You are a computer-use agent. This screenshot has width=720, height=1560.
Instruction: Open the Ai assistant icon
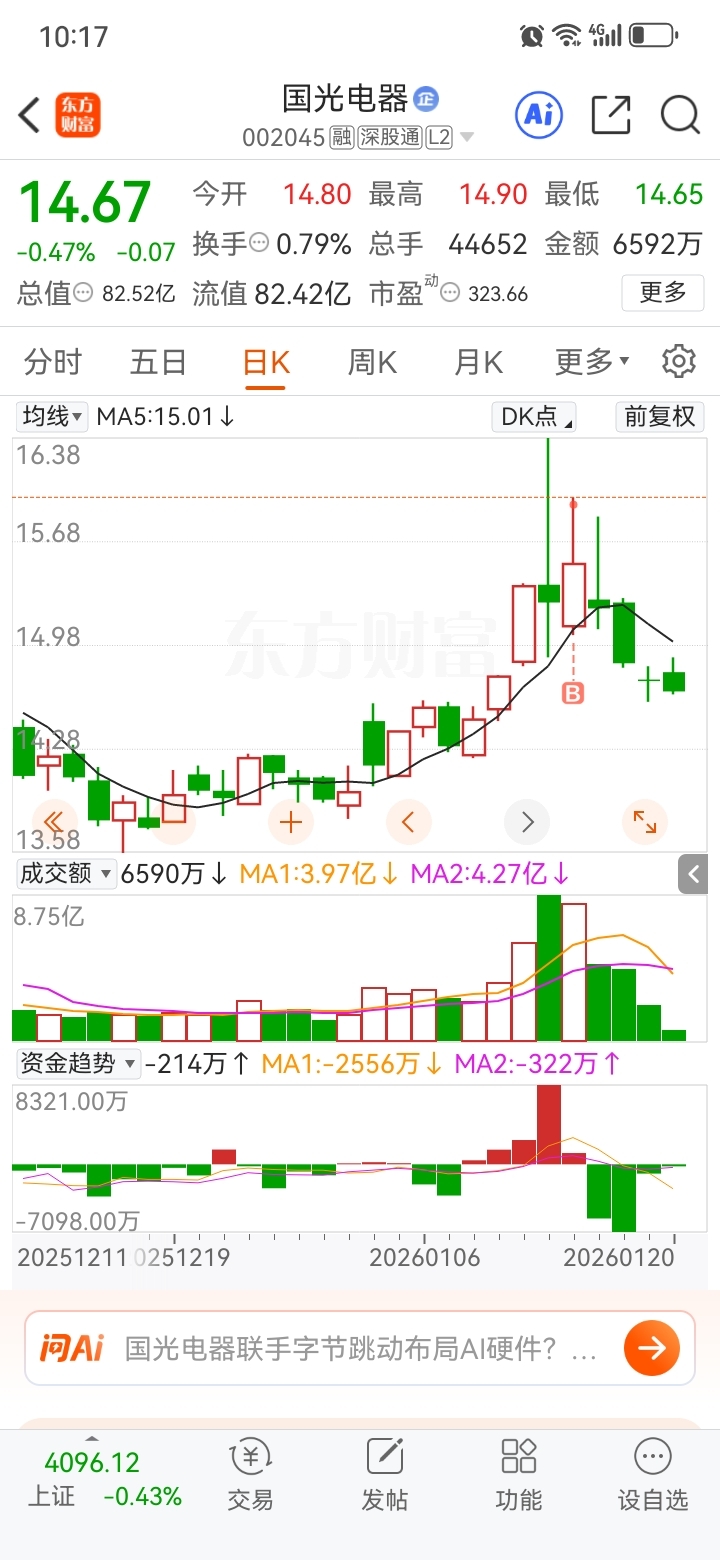(539, 115)
